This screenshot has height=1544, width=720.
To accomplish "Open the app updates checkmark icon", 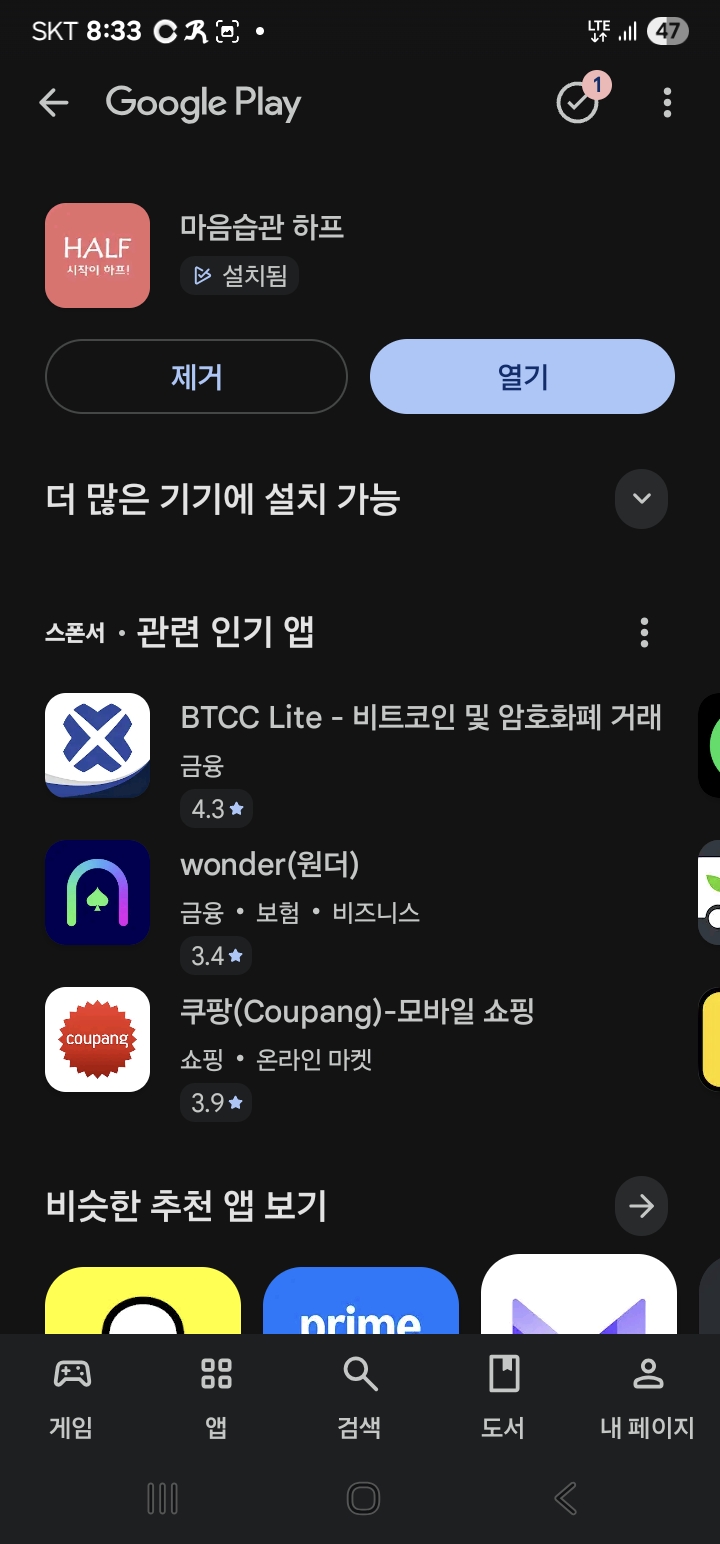I will pyautogui.click(x=578, y=103).
